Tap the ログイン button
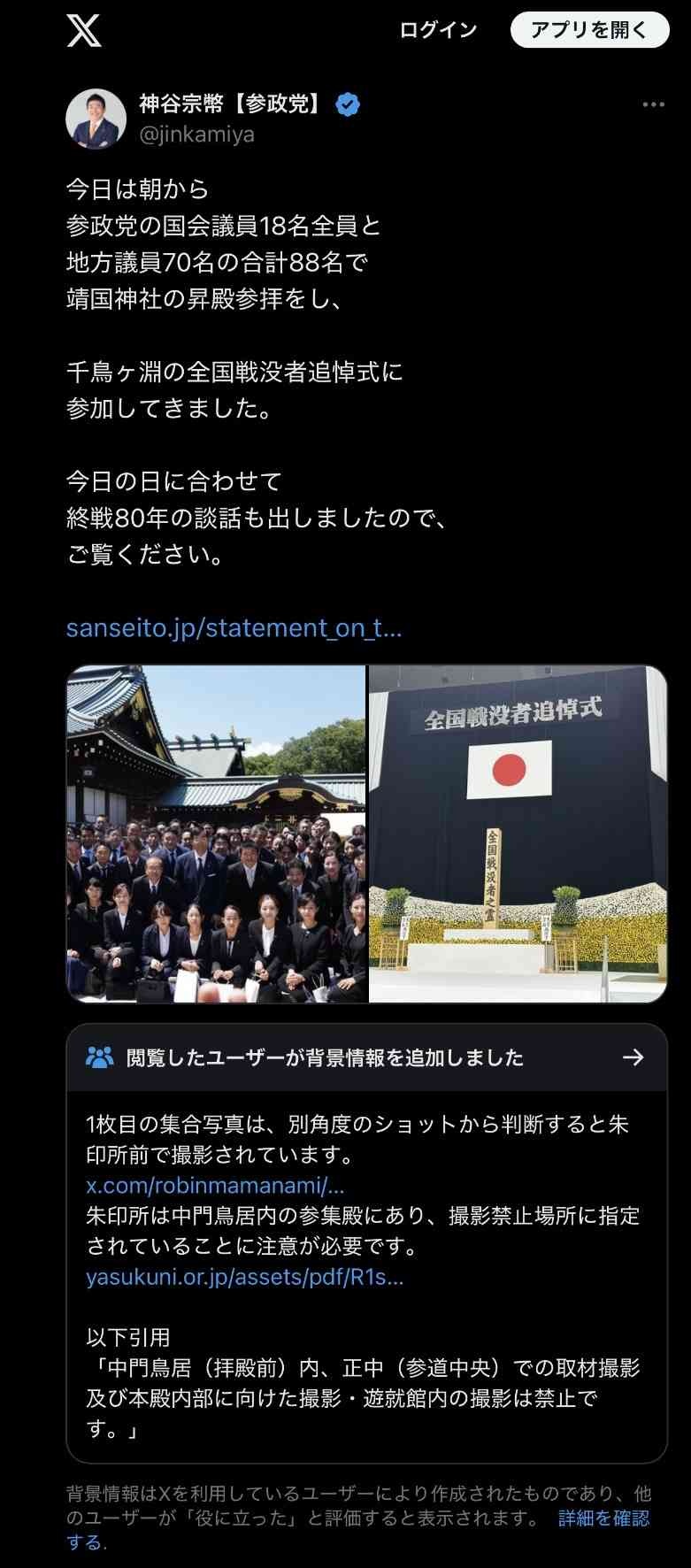Image resolution: width=691 pixels, height=1568 pixels. tap(438, 30)
